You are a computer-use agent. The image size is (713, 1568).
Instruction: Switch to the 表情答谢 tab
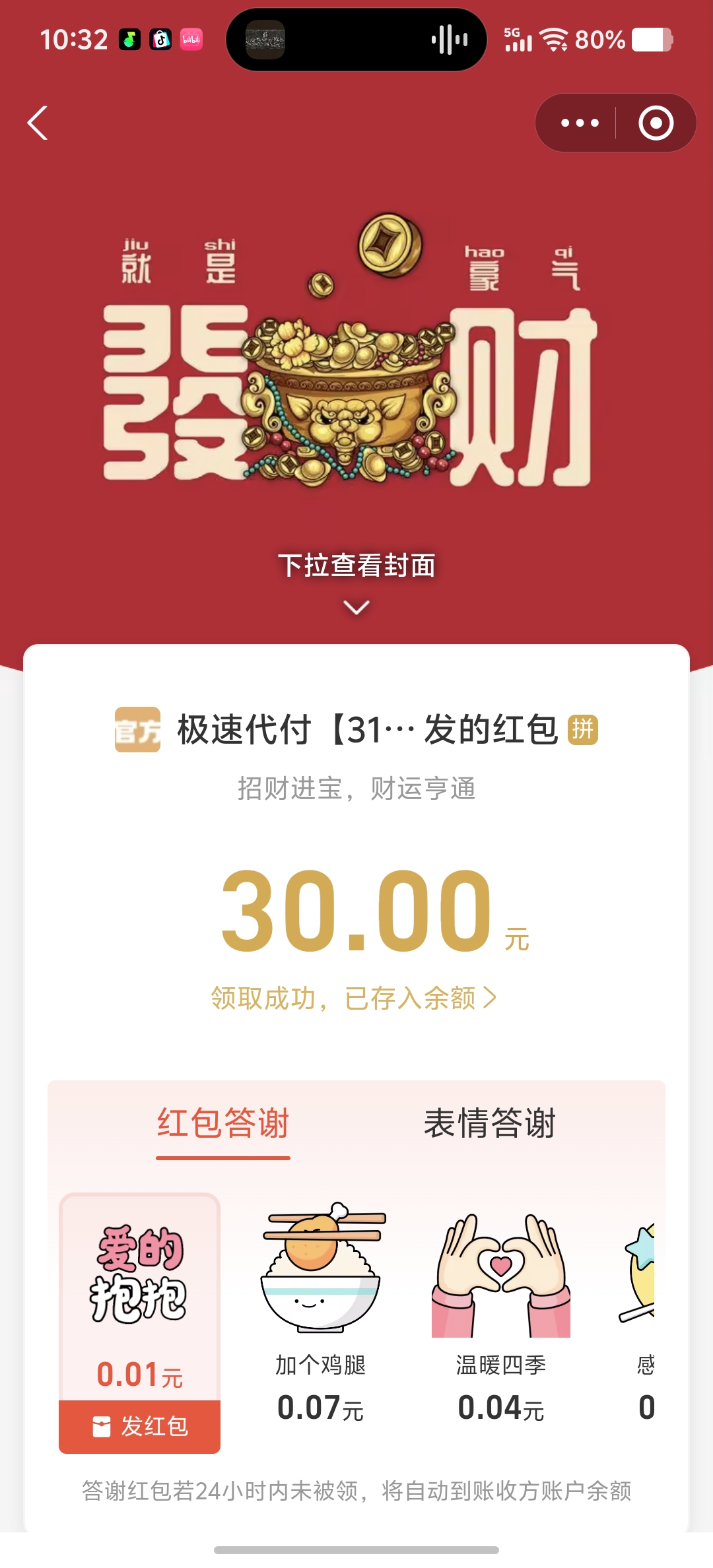[489, 1123]
